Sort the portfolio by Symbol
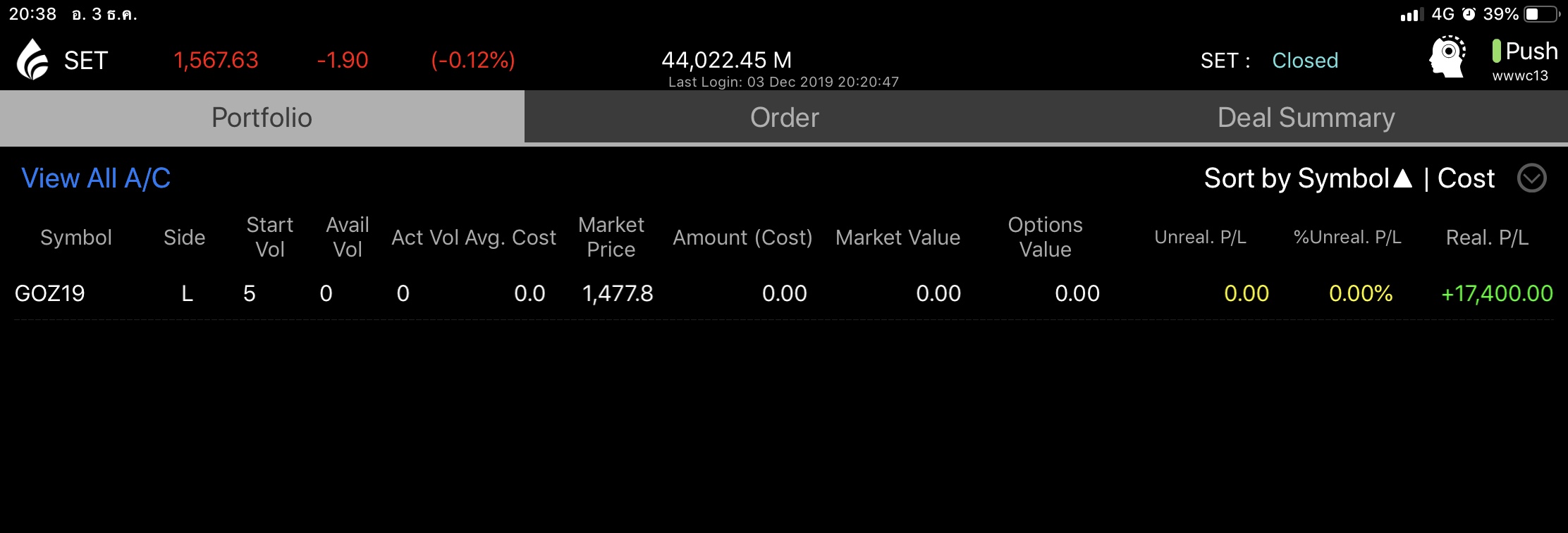 pyautogui.click(x=1308, y=178)
